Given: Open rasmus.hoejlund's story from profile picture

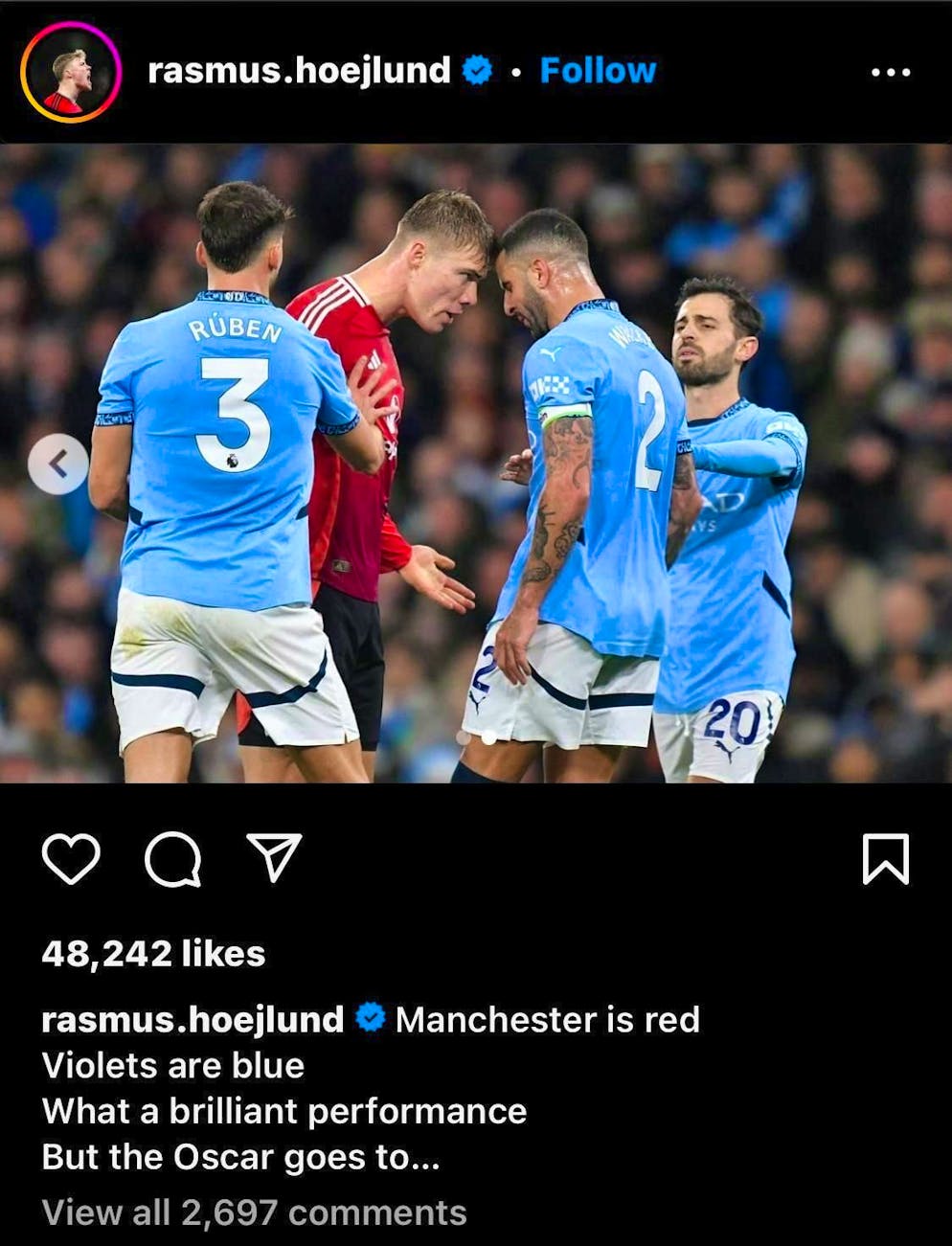Looking at the screenshot, I should [x=71, y=73].
